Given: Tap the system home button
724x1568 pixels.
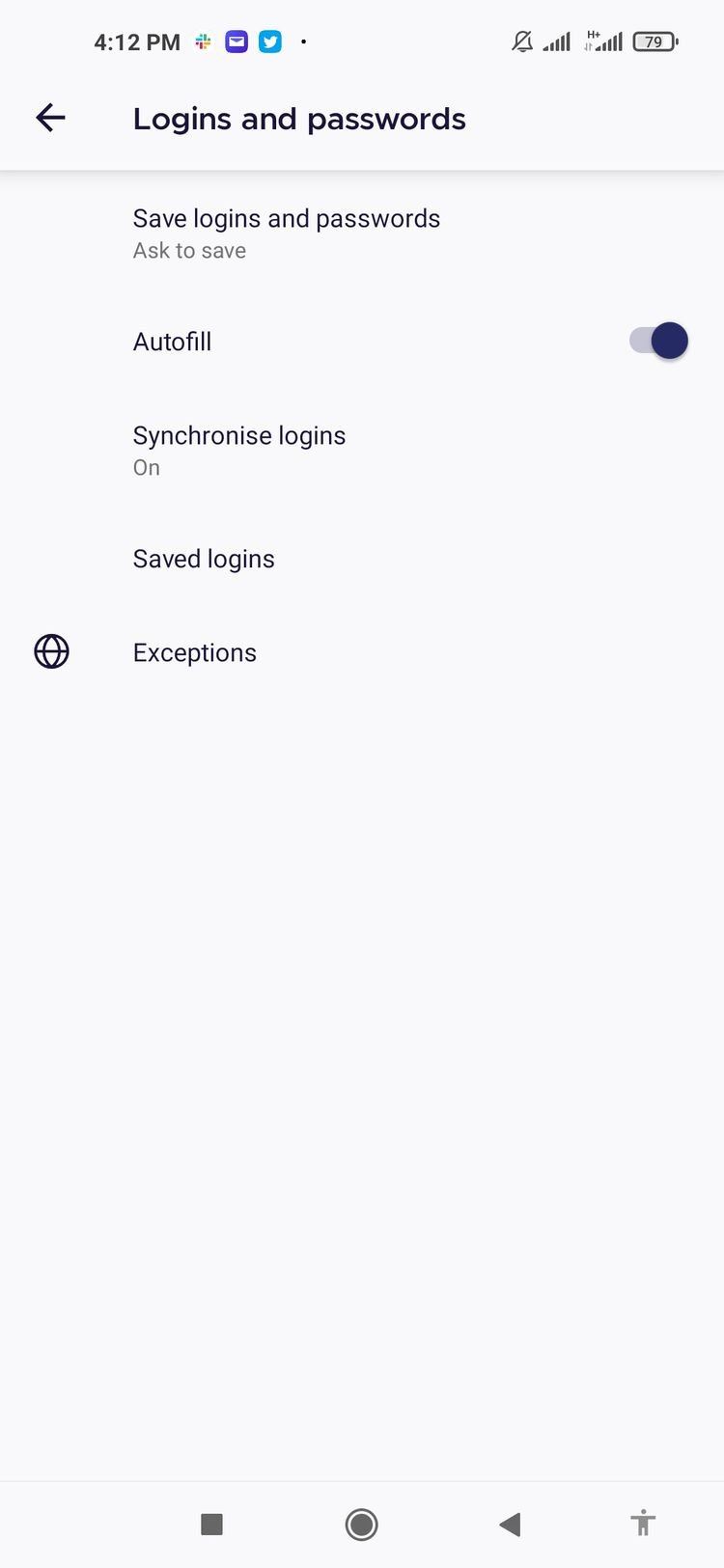Looking at the screenshot, I should [x=361, y=1525].
